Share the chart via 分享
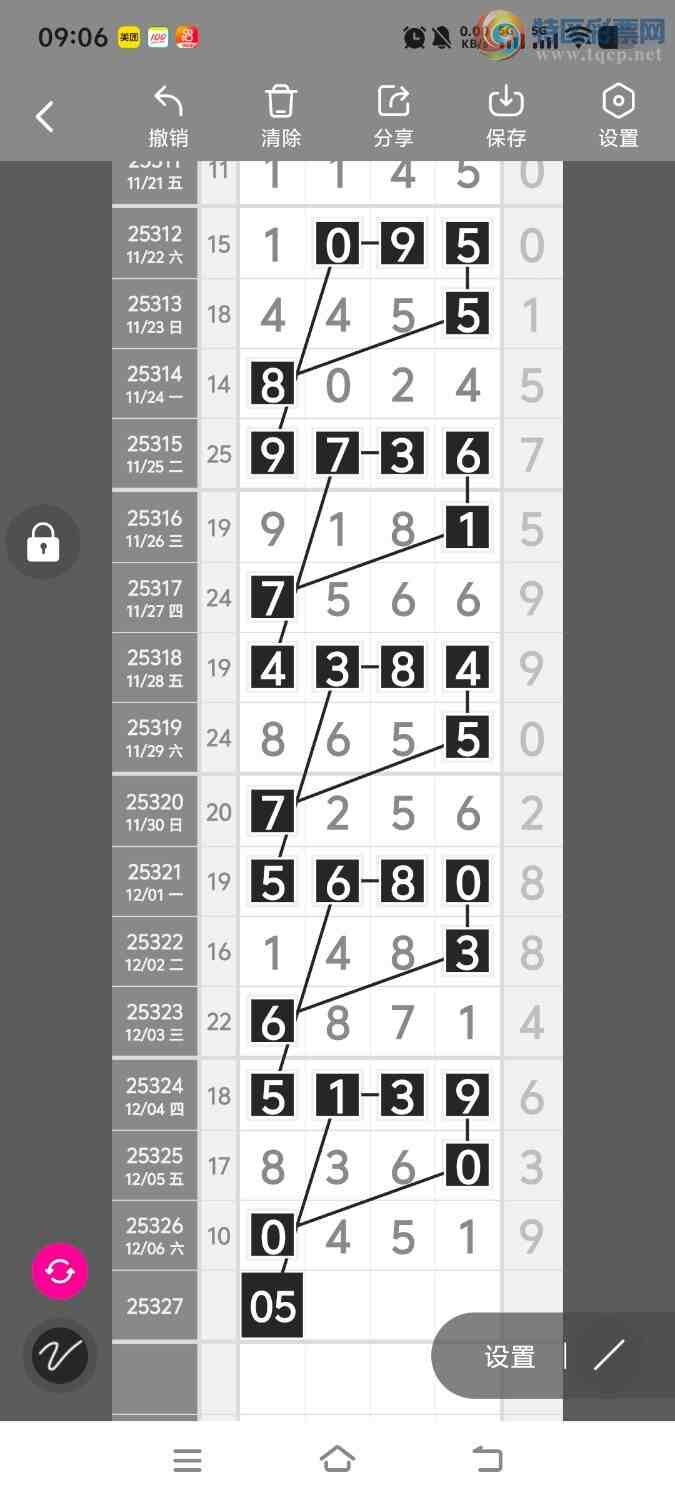675x1500 pixels. (393, 117)
